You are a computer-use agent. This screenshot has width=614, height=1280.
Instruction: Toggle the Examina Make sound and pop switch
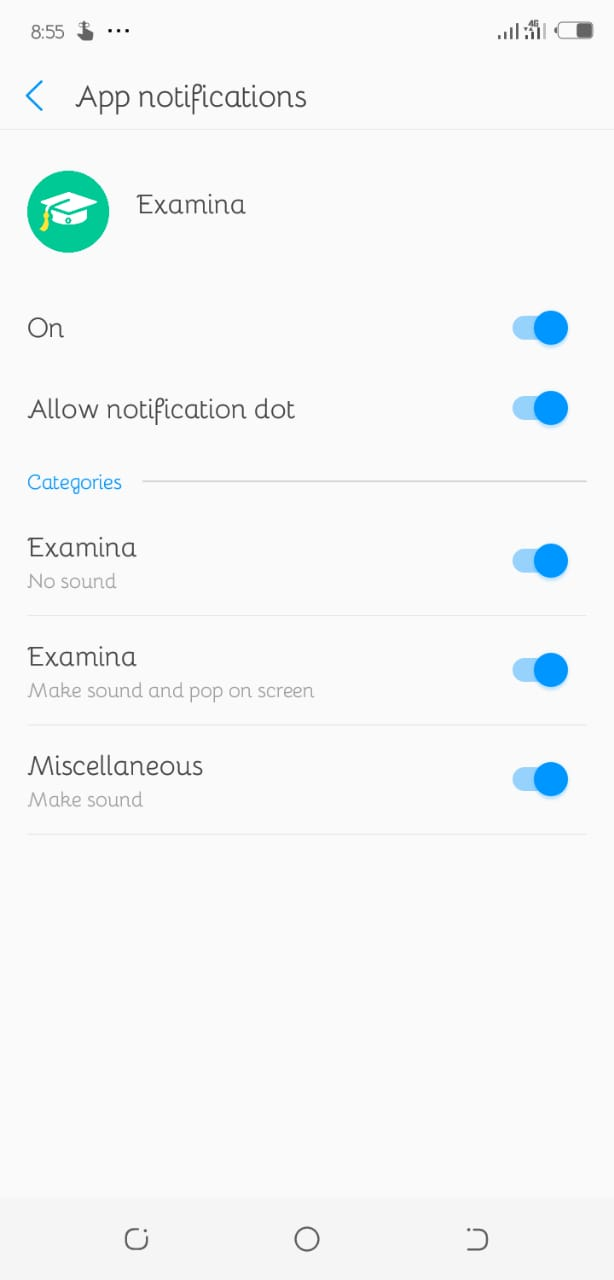540,670
